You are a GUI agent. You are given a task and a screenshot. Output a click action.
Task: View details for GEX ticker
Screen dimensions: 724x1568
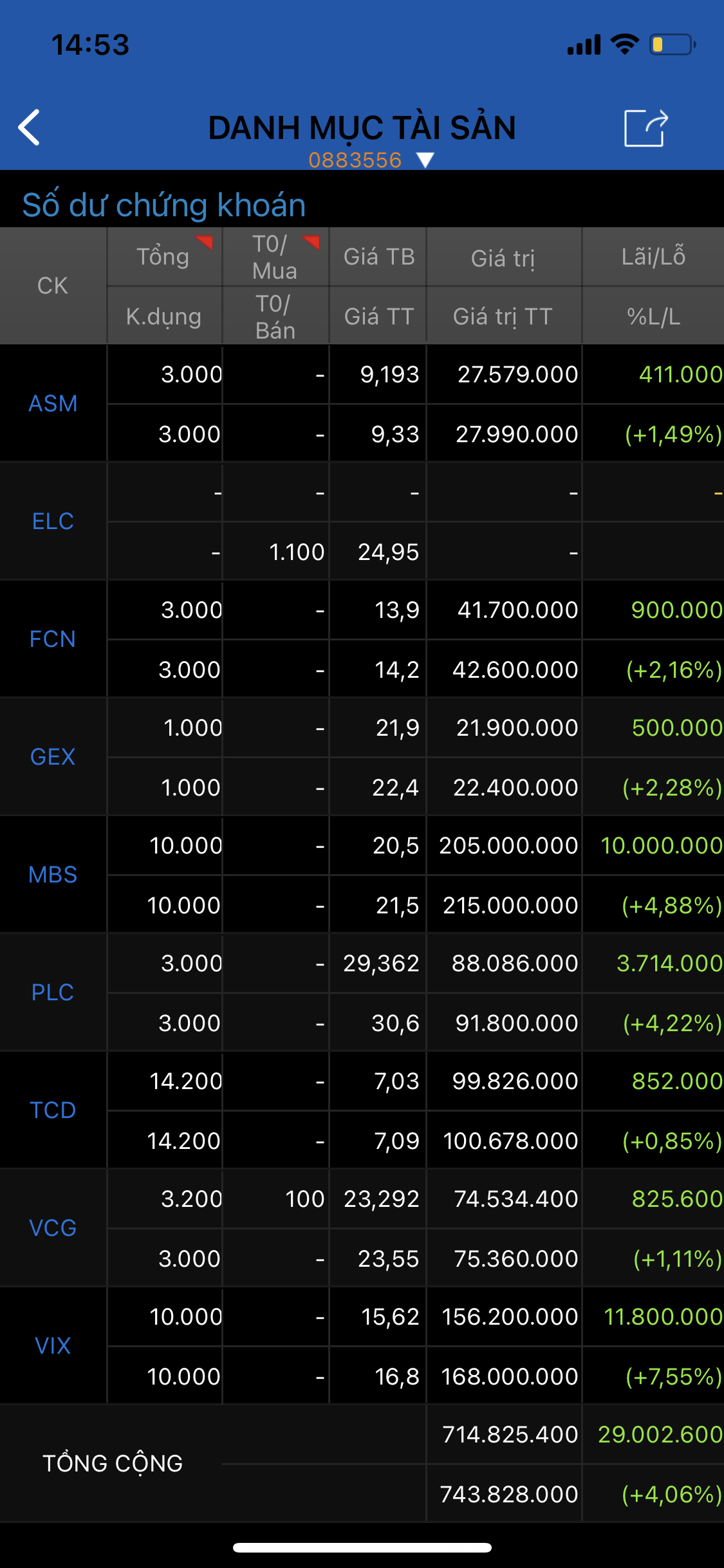click(x=53, y=757)
